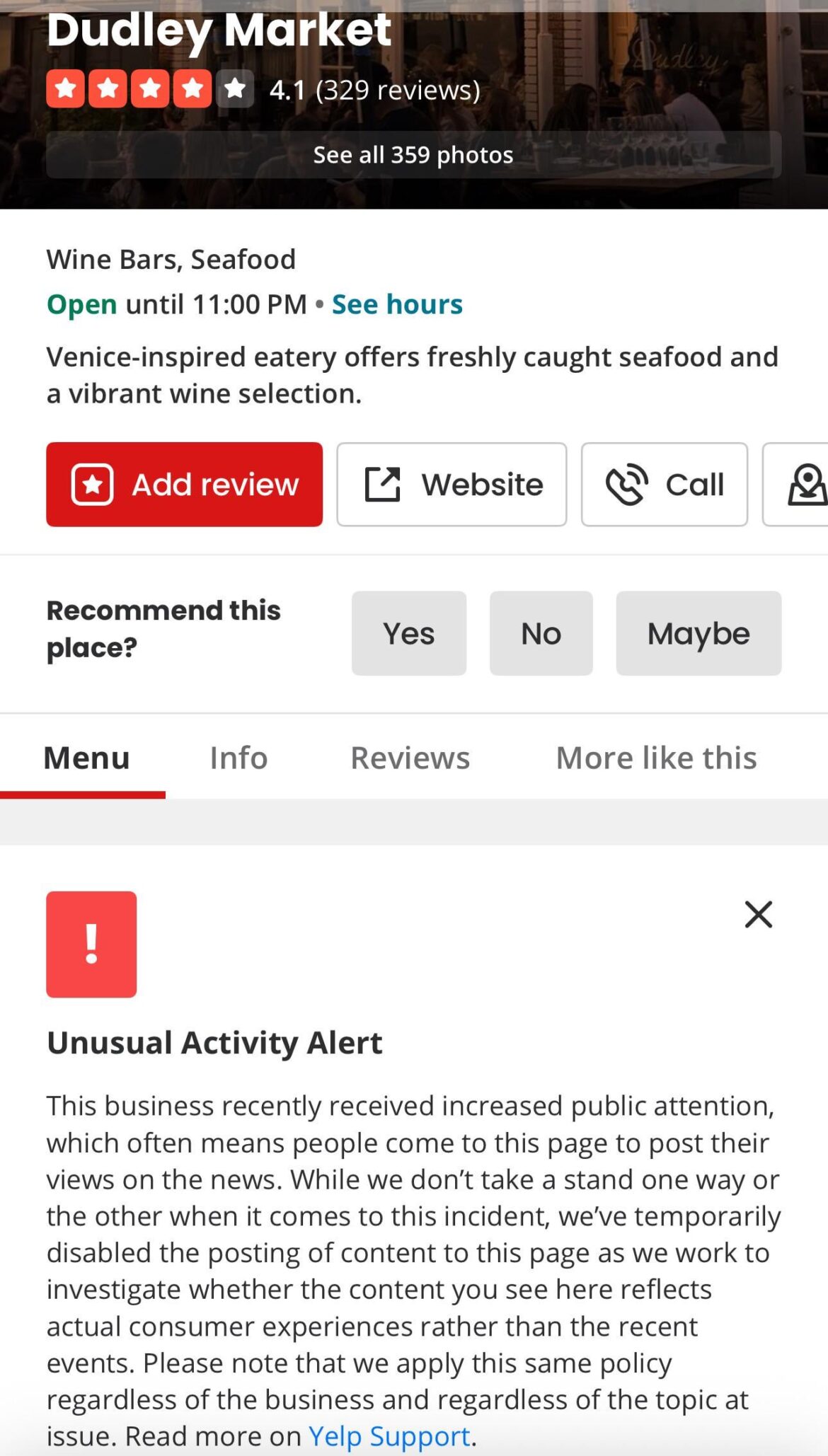
Task: Add a review for Dudley Market
Action: [184, 485]
